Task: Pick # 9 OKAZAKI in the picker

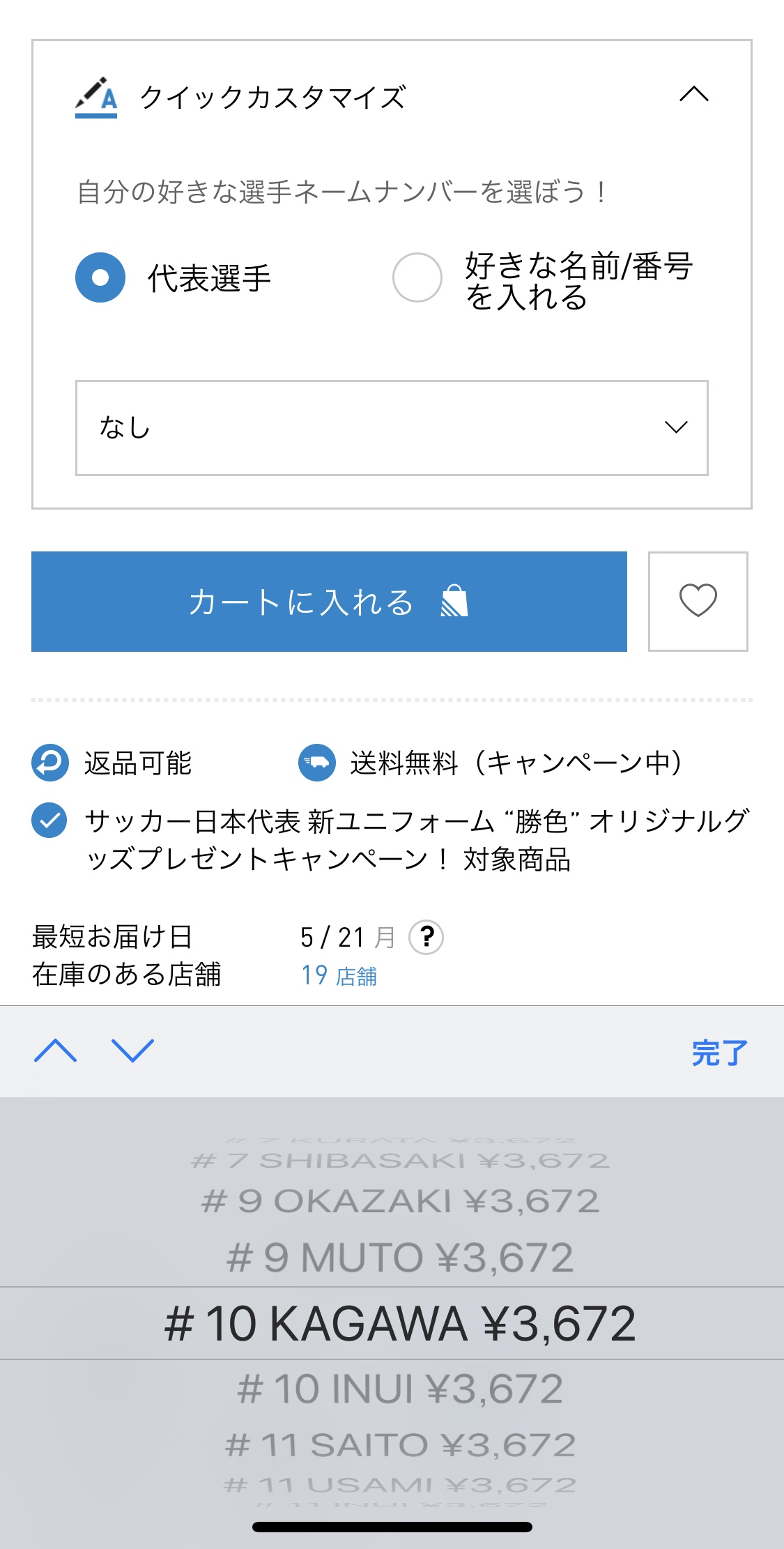Action: pyautogui.click(x=400, y=1201)
